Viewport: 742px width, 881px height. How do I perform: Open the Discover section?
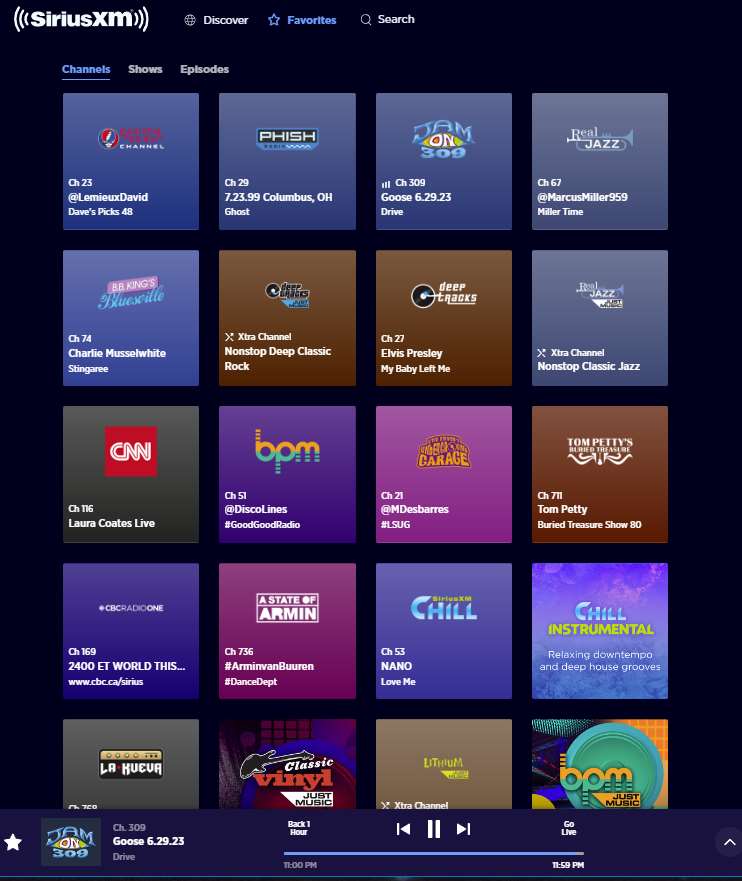216,20
